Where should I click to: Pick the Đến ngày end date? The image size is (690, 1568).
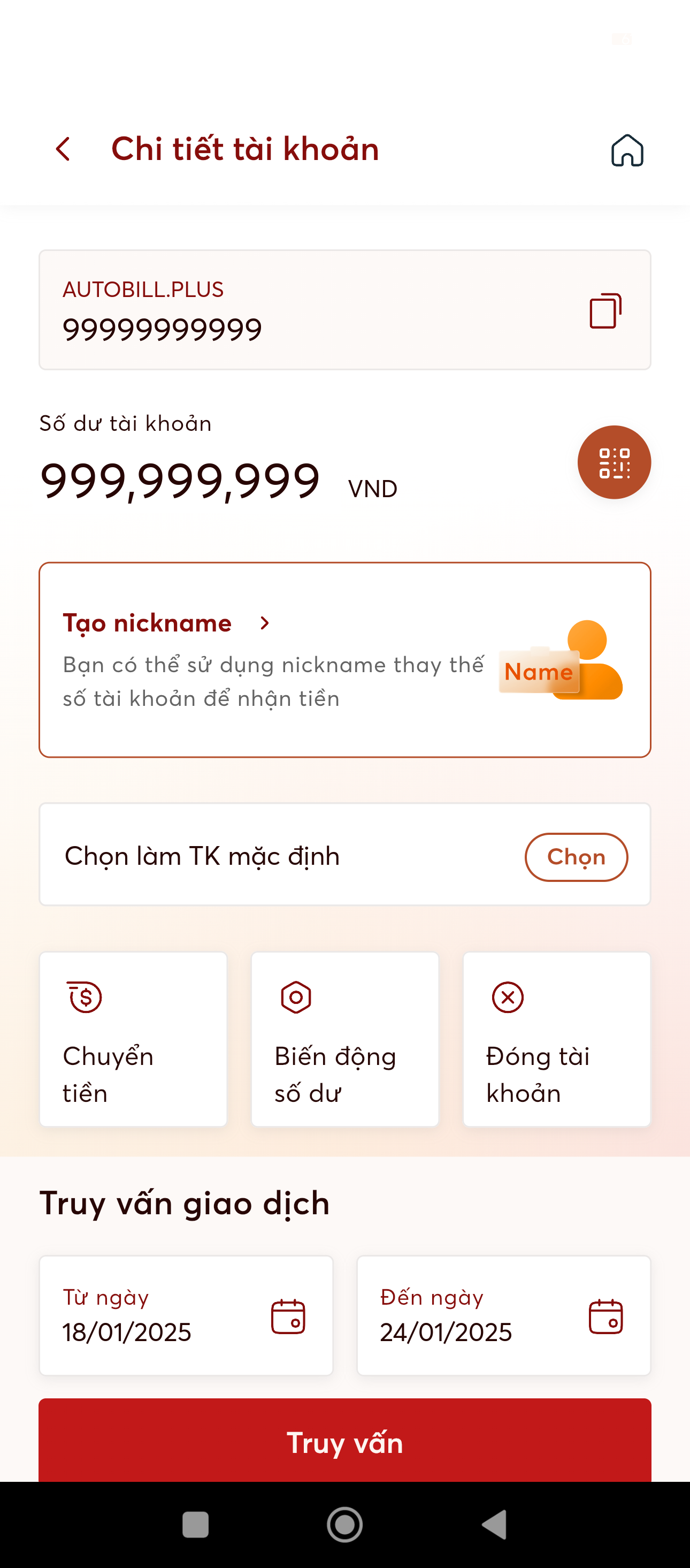[x=503, y=1316]
